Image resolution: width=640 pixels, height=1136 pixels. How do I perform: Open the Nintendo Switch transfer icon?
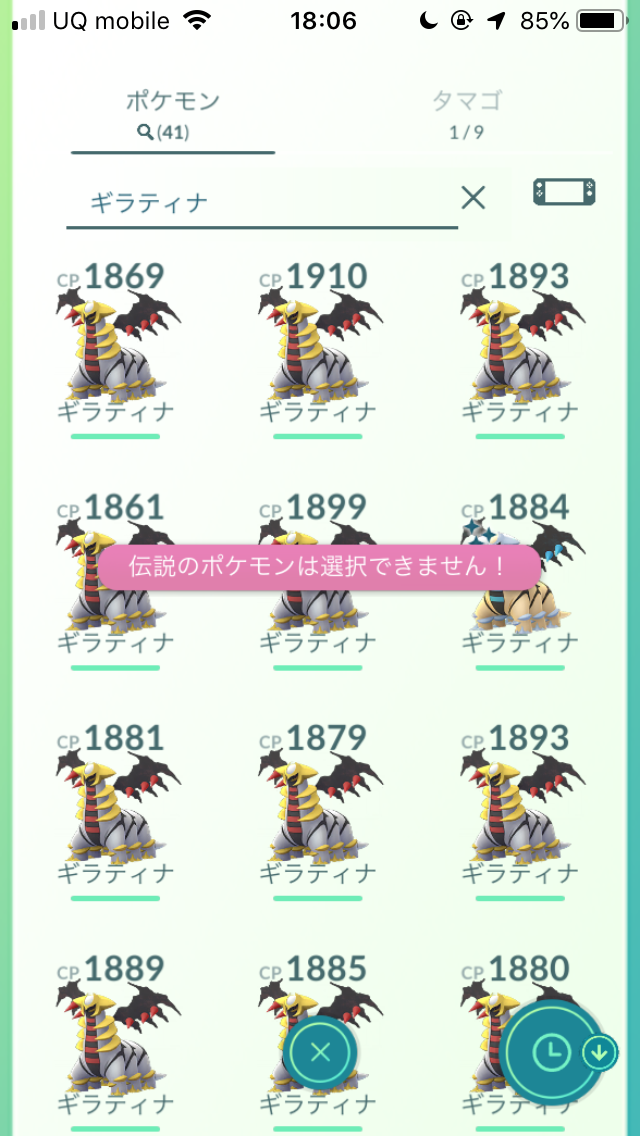pos(564,192)
